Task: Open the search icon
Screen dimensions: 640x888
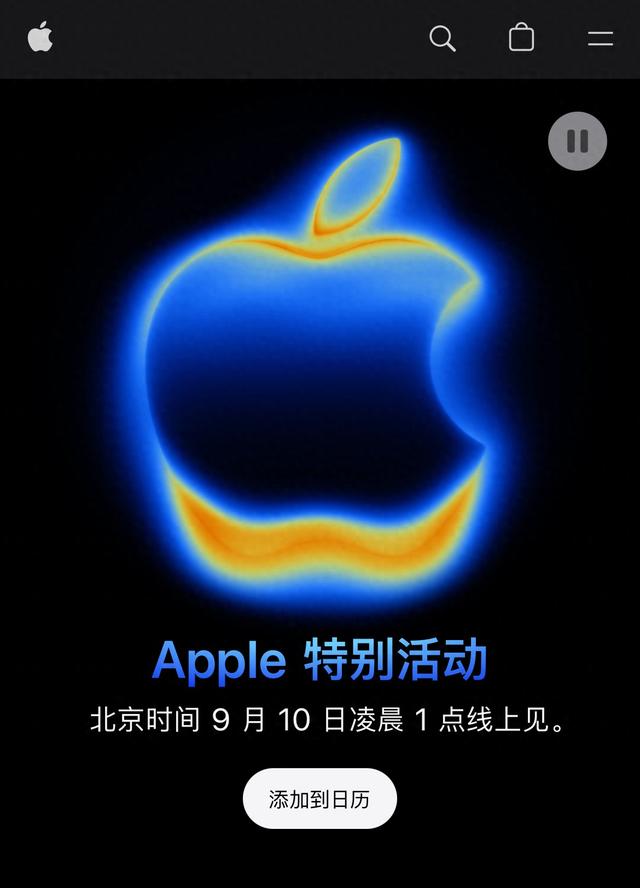Action: click(x=442, y=38)
